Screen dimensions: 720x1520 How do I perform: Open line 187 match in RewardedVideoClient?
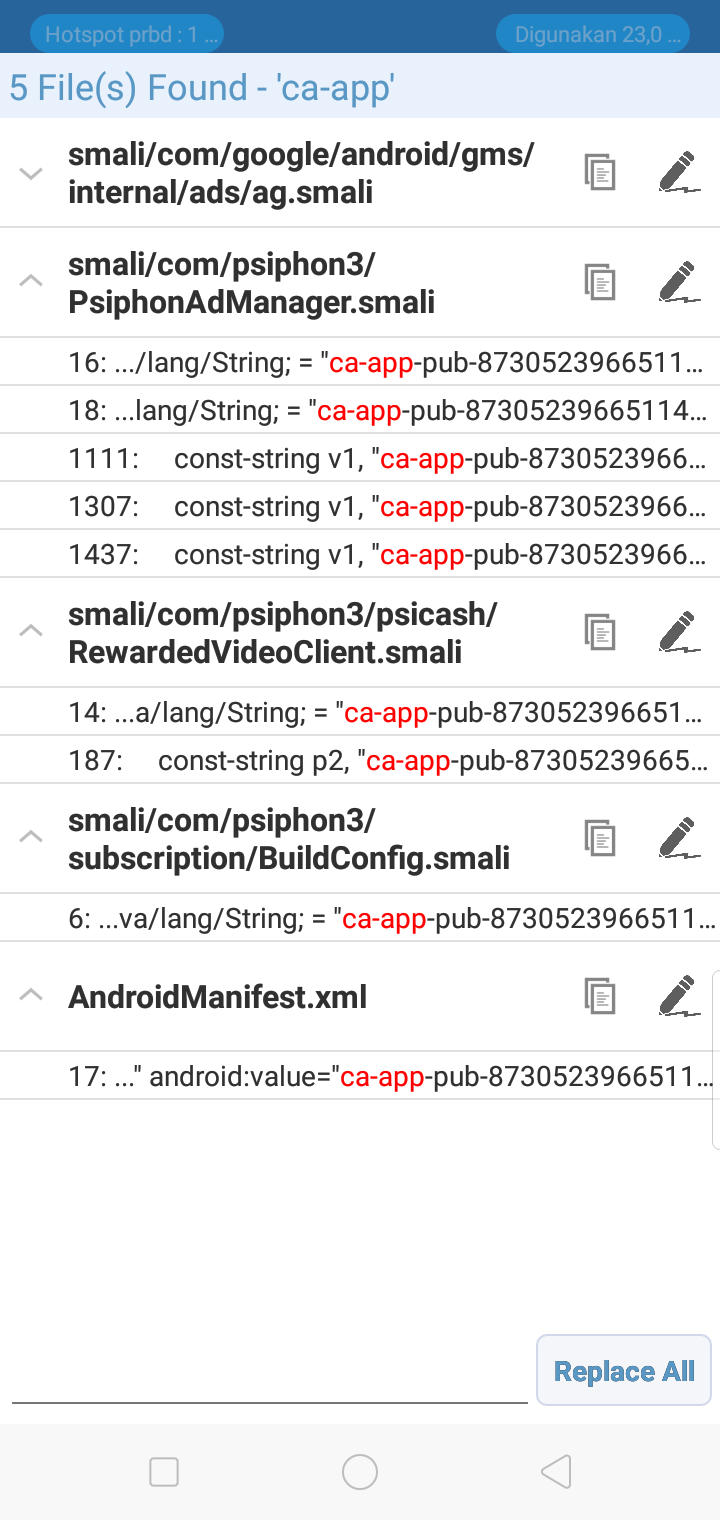(x=385, y=760)
